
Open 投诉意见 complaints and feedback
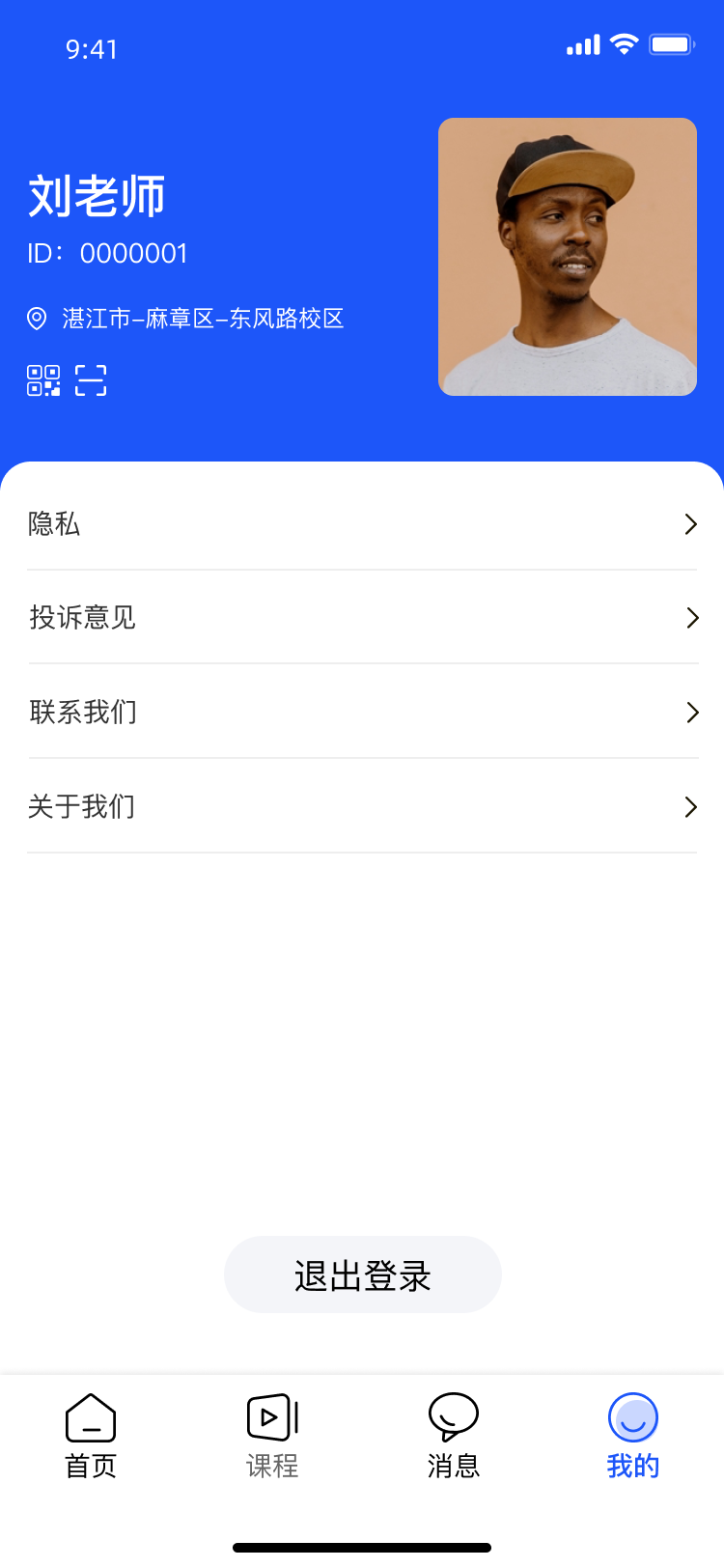coord(362,618)
